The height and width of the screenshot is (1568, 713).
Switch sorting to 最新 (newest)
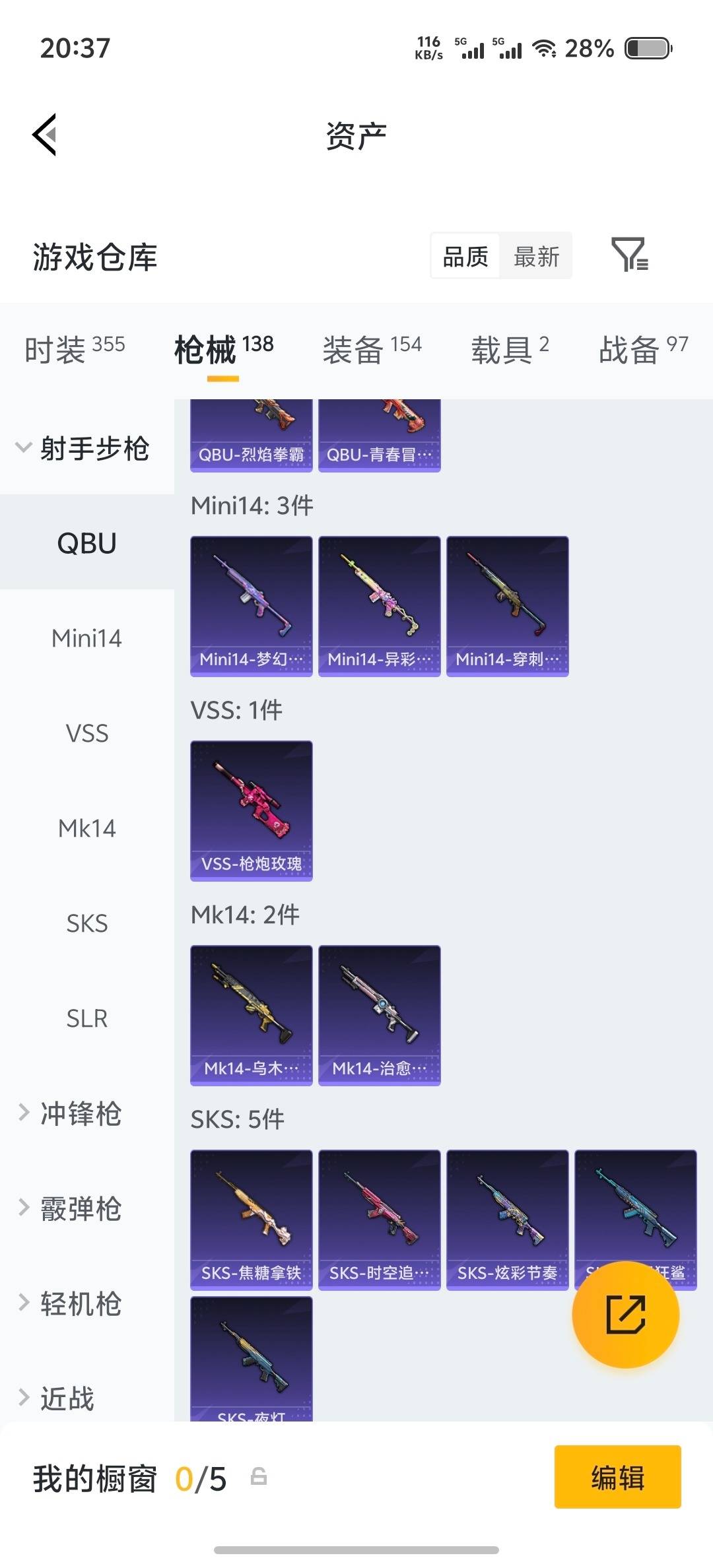[x=537, y=256]
